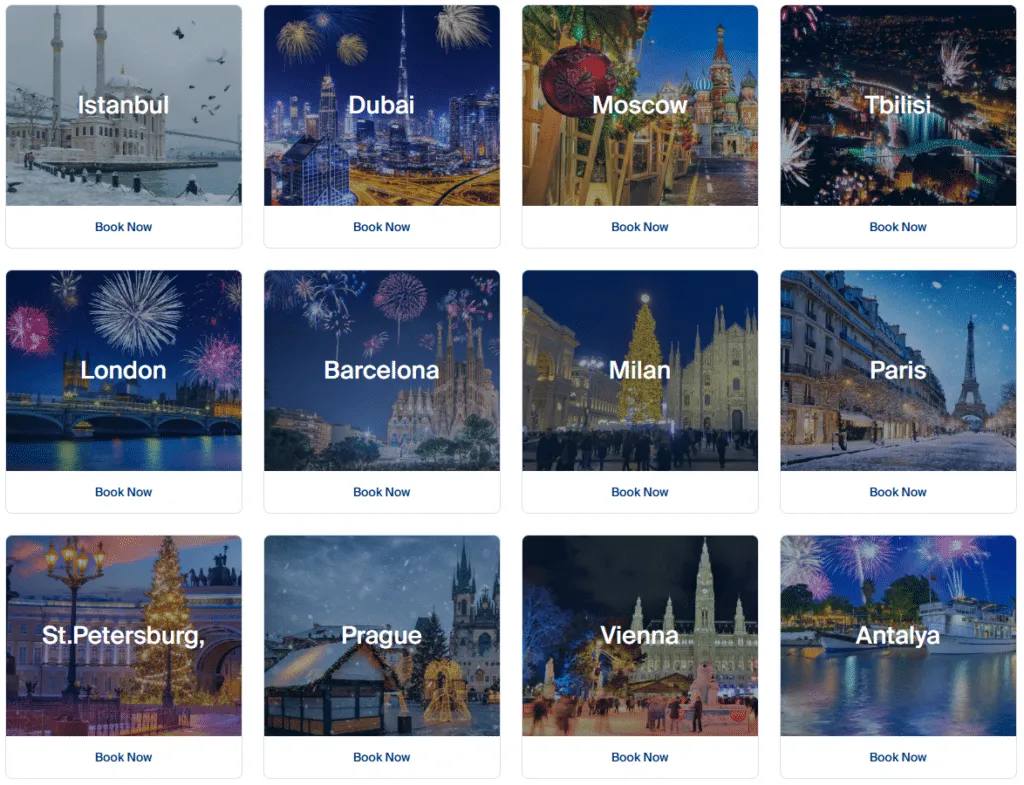1024x785 pixels.
Task: Select Book Now under Antalya
Action: pos(897,757)
